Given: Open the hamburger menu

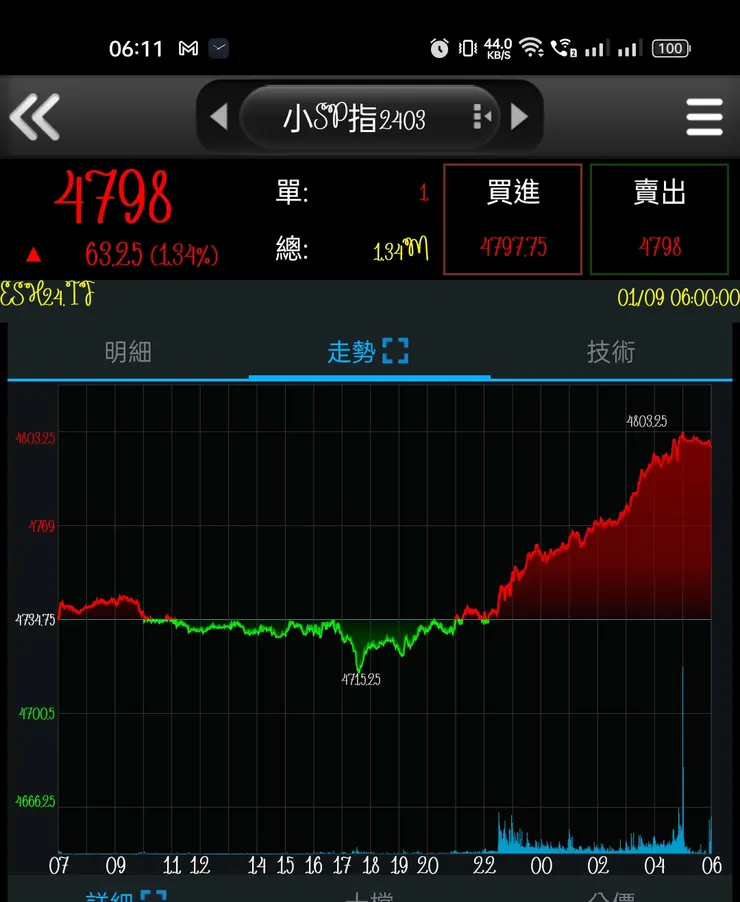Looking at the screenshot, I should pos(704,116).
